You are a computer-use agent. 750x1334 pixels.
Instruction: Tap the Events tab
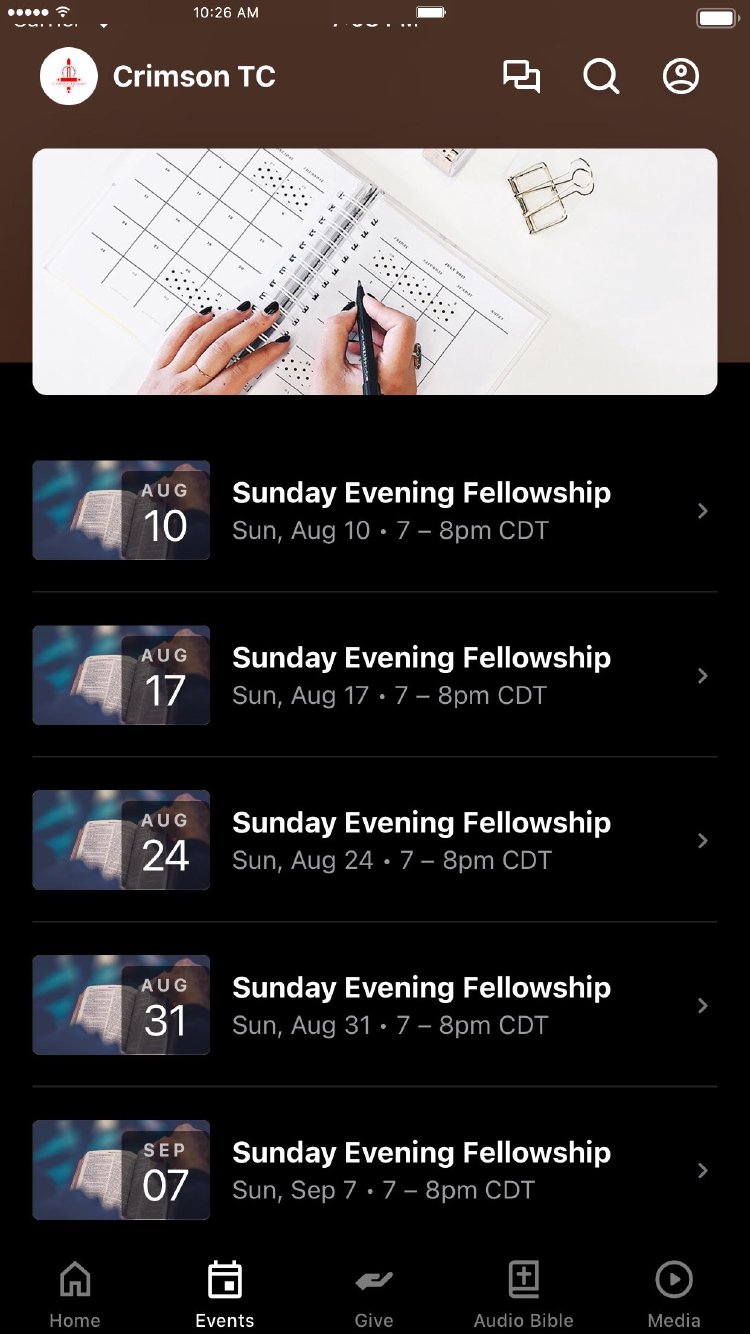click(x=225, y=1294)
